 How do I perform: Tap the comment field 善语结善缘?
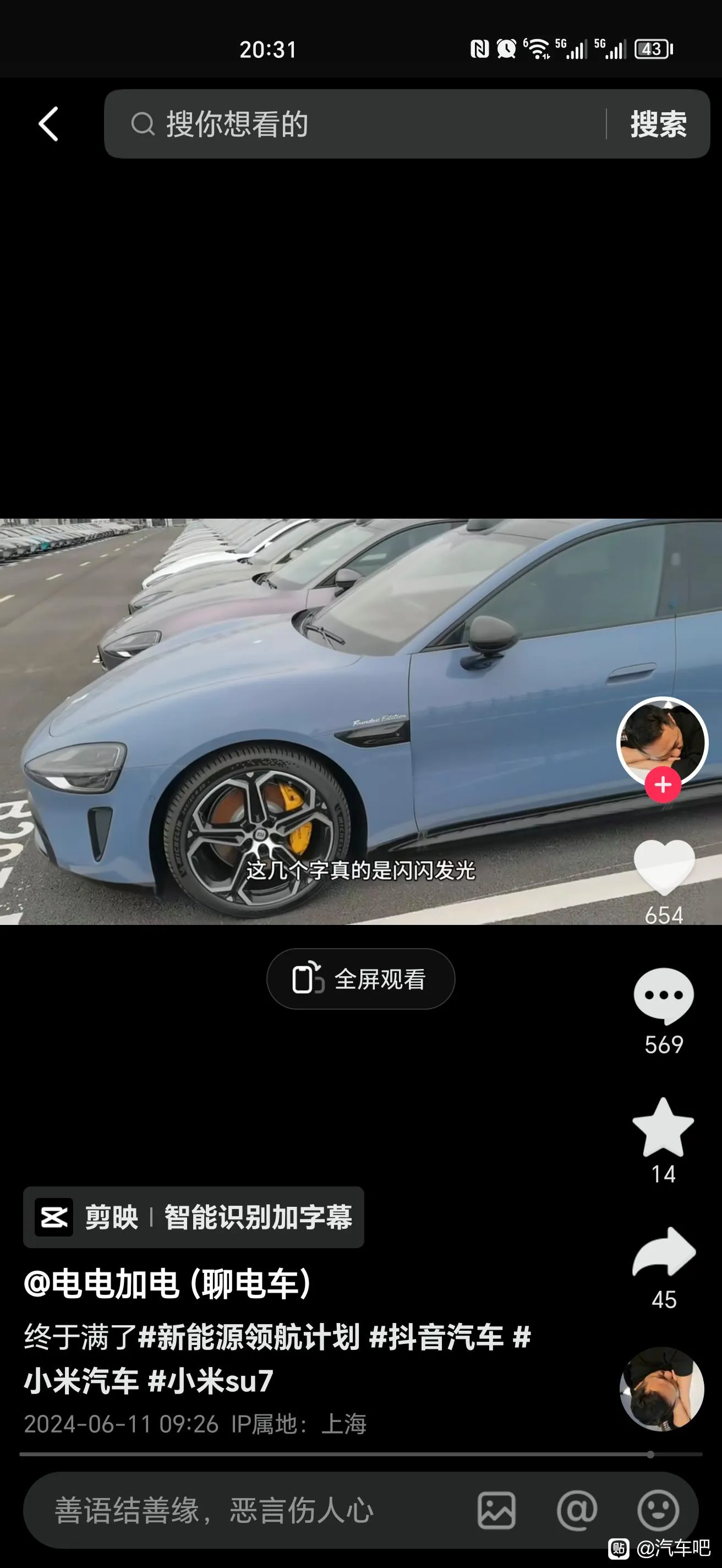[x=243, y=1511]
